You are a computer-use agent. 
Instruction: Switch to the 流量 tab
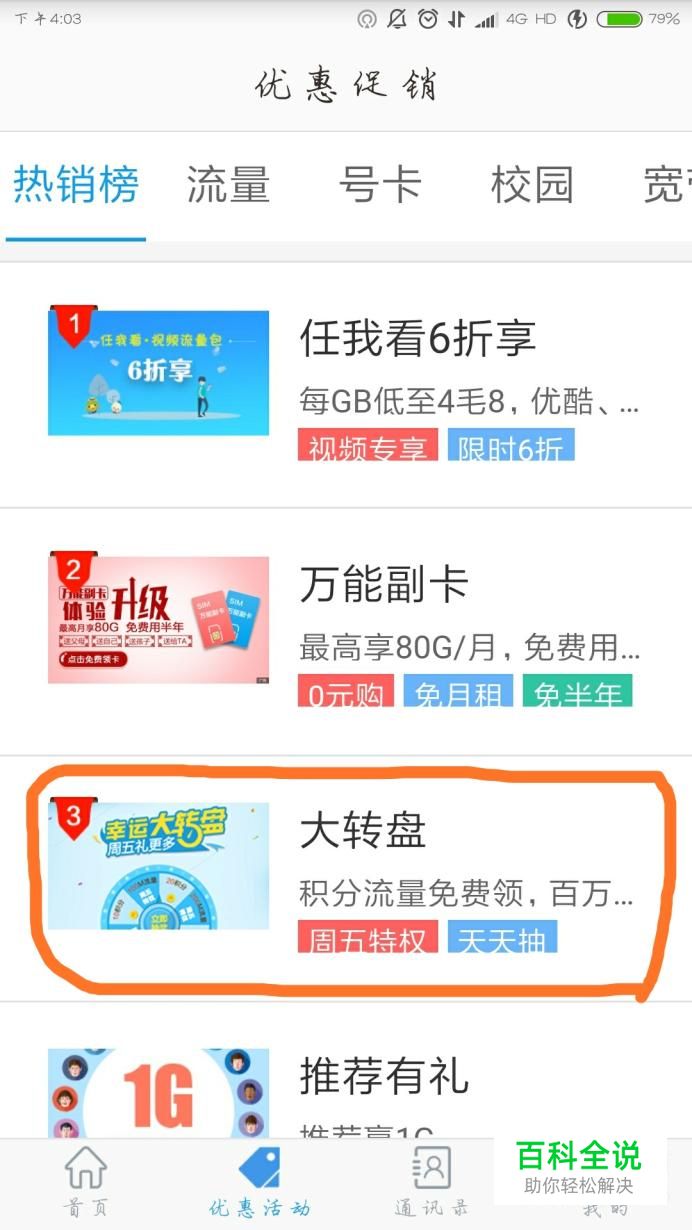228,186
